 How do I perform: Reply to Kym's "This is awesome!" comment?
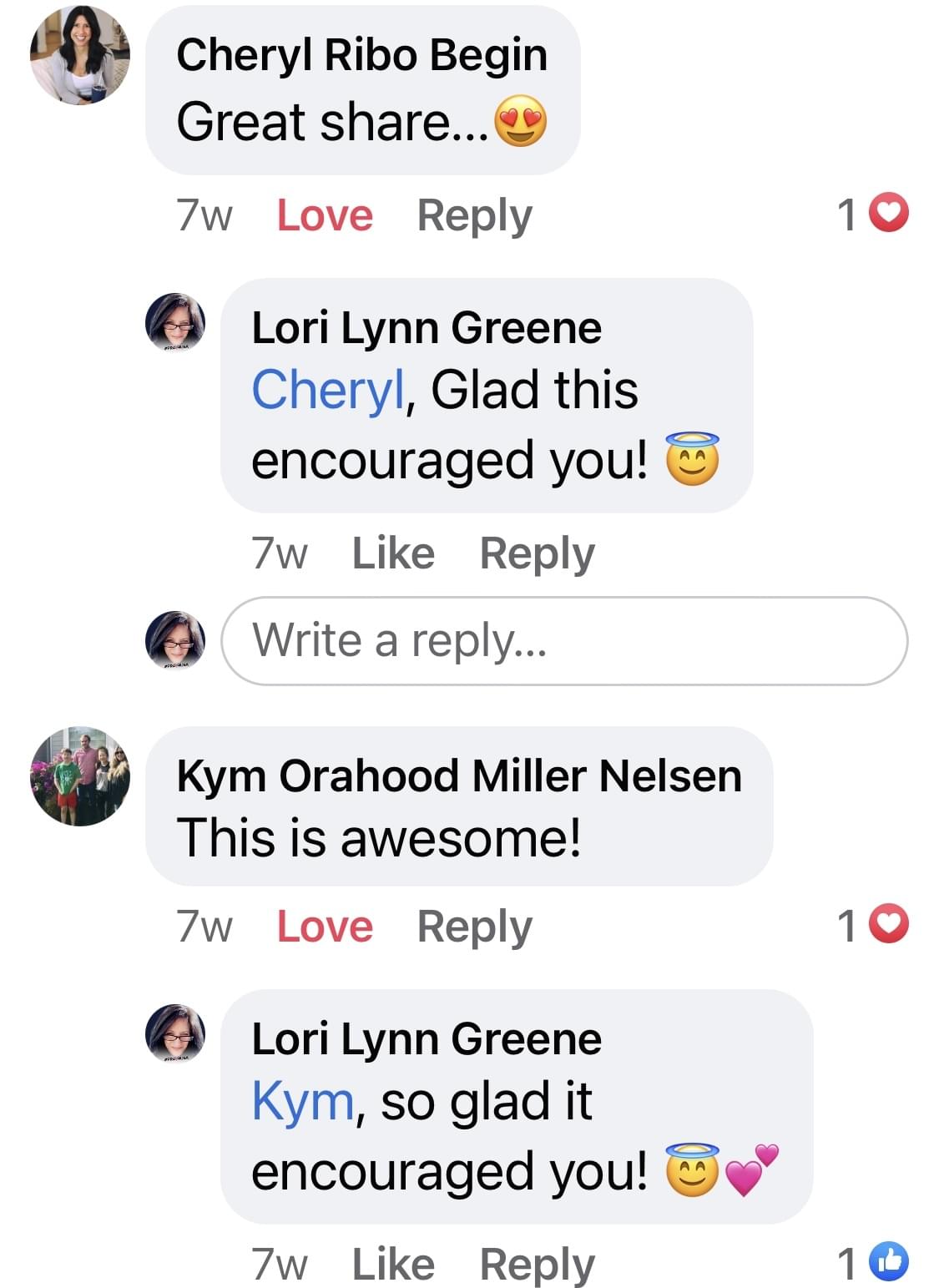coord(474,927)
